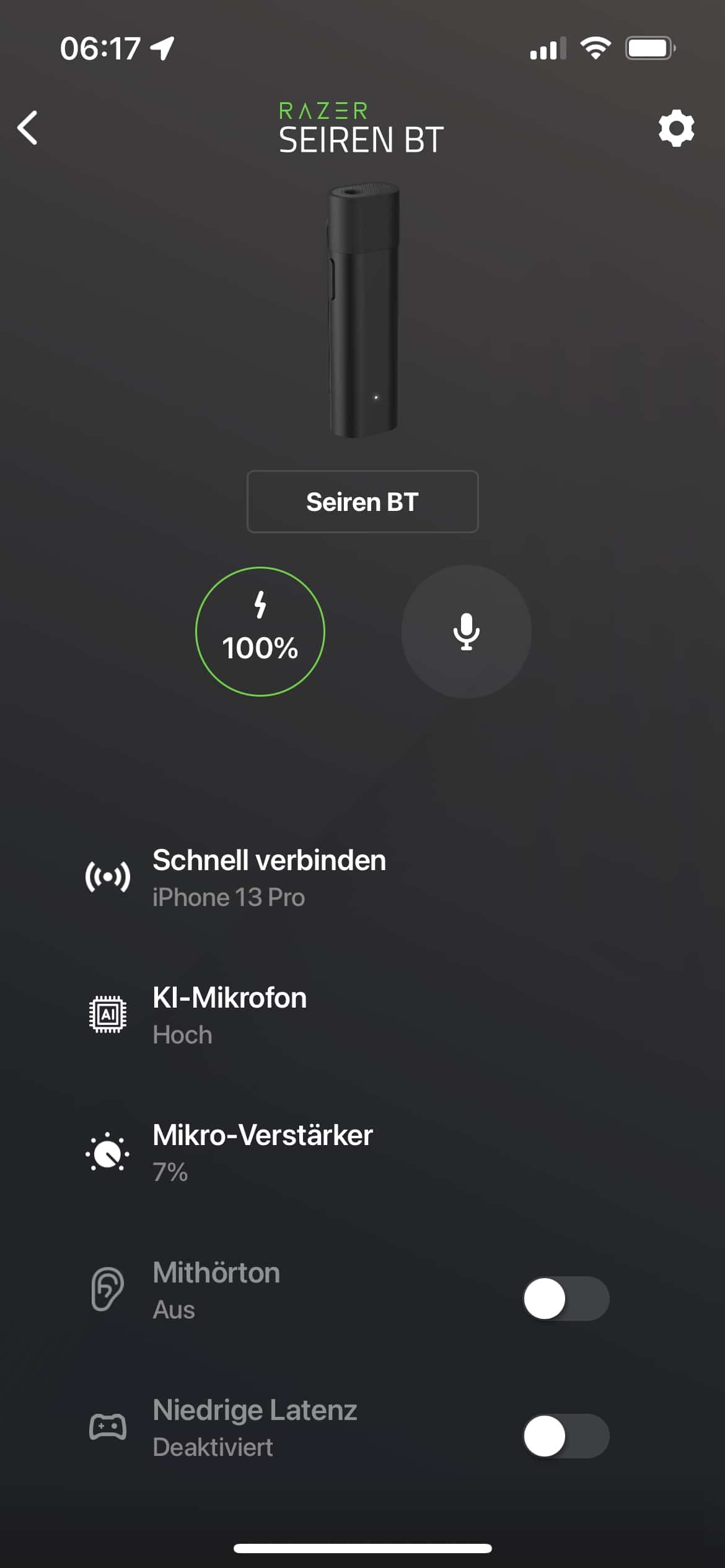Tap the round microphone button
This screenshot has width=725, height=1568.
click(x=466, y=631)
